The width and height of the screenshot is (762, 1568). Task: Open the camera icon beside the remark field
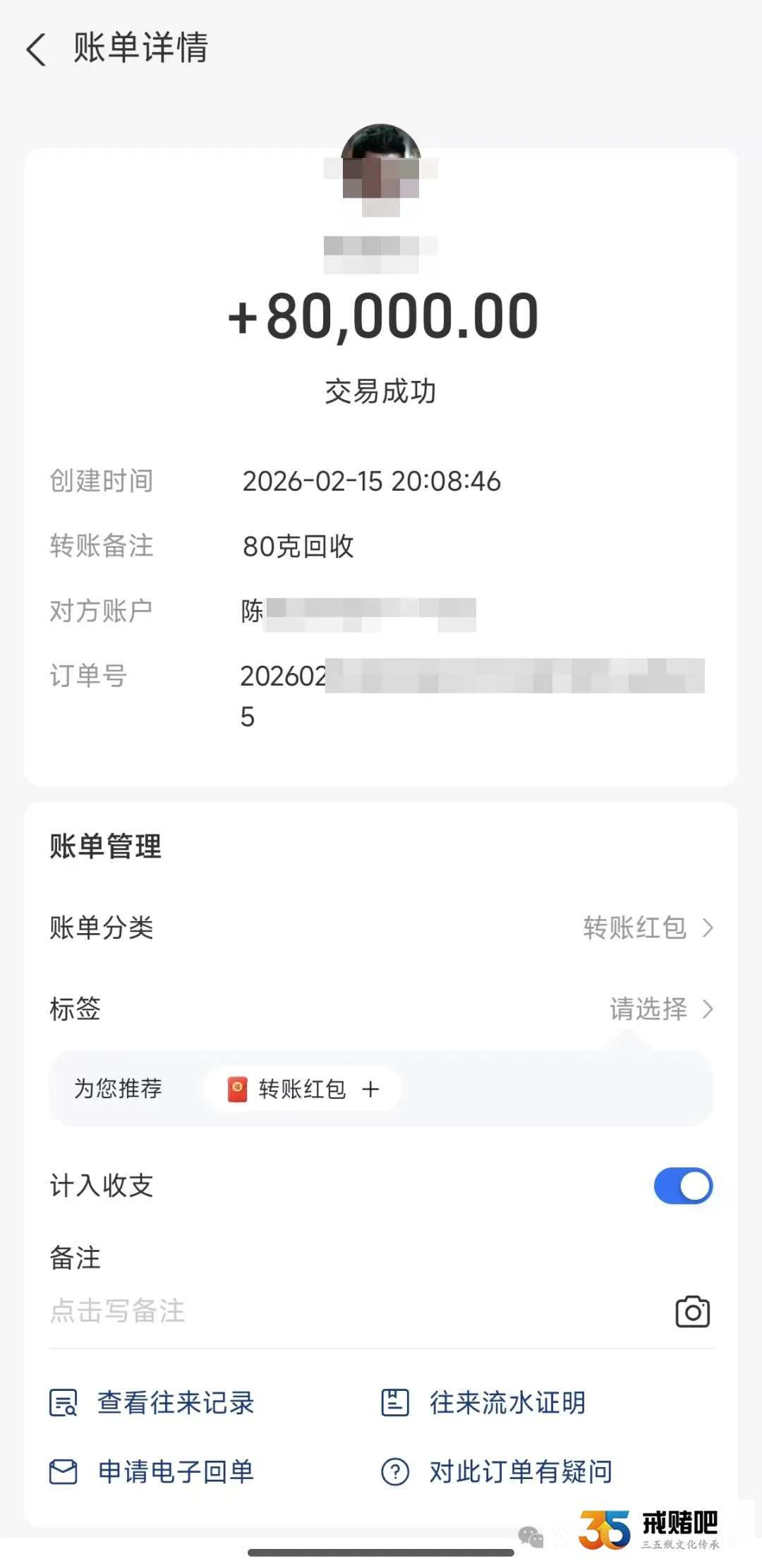pyautogui.click(x=692, y=1311)
